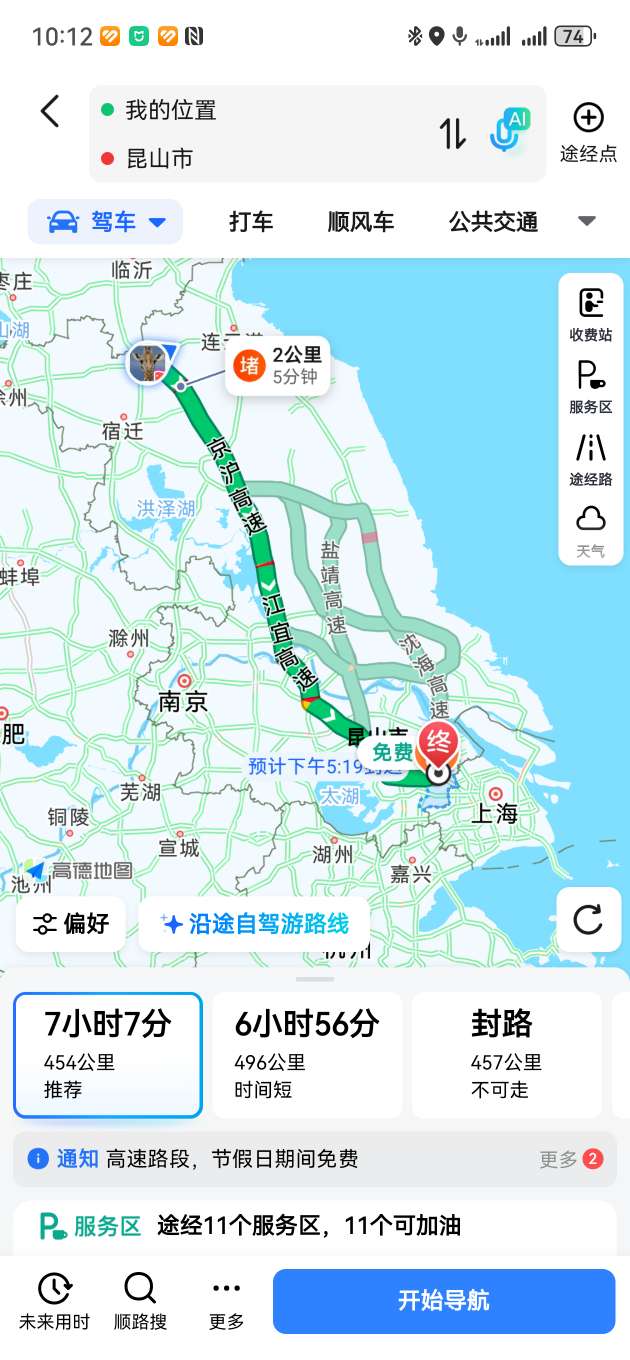Expand more travel modes arrow
The width and height of the screenshot is (630, 1360).
[587, 221]
